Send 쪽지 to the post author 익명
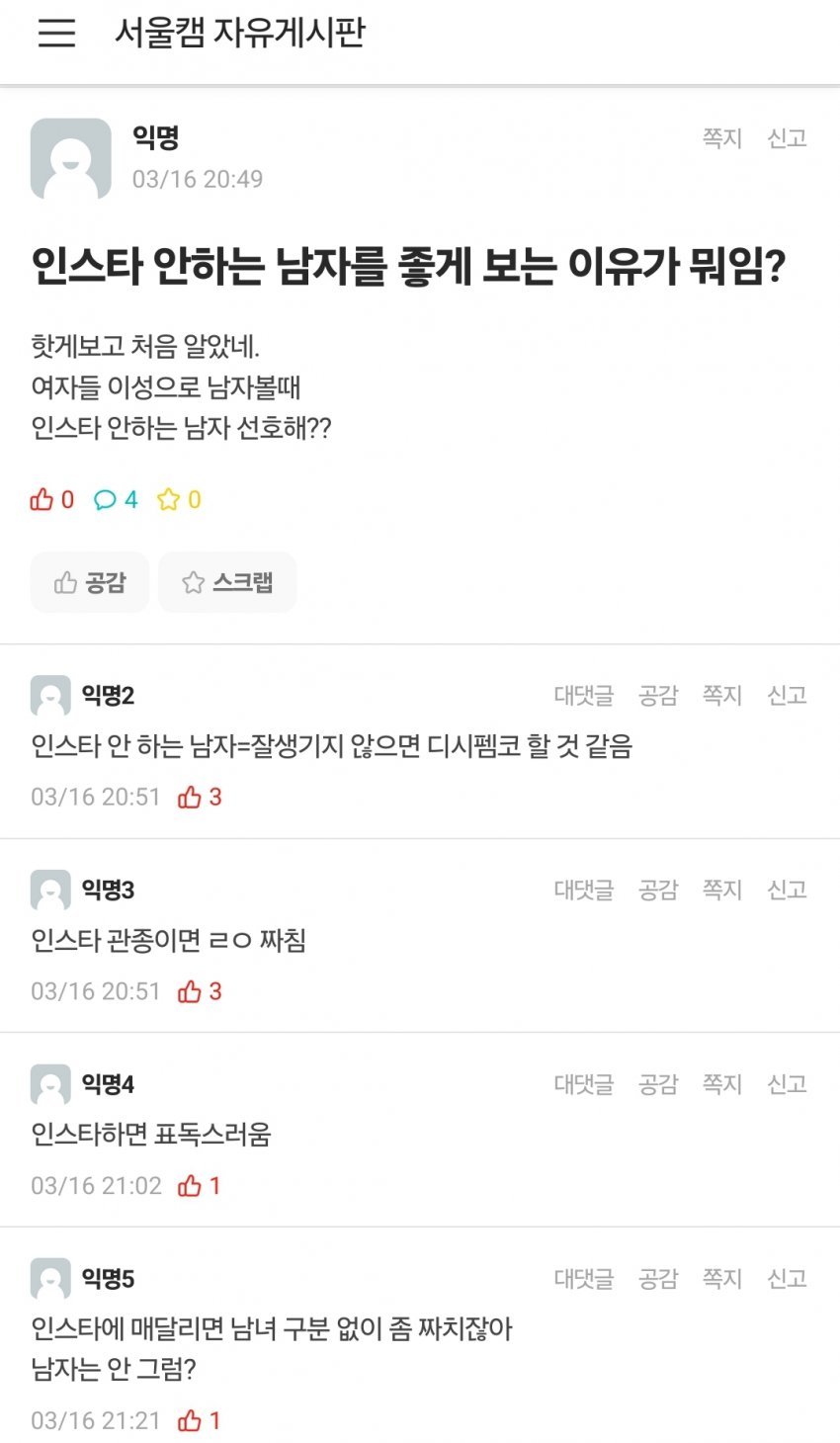The image size is (840, 1443). pyautogui.click(x=721, y=138)
